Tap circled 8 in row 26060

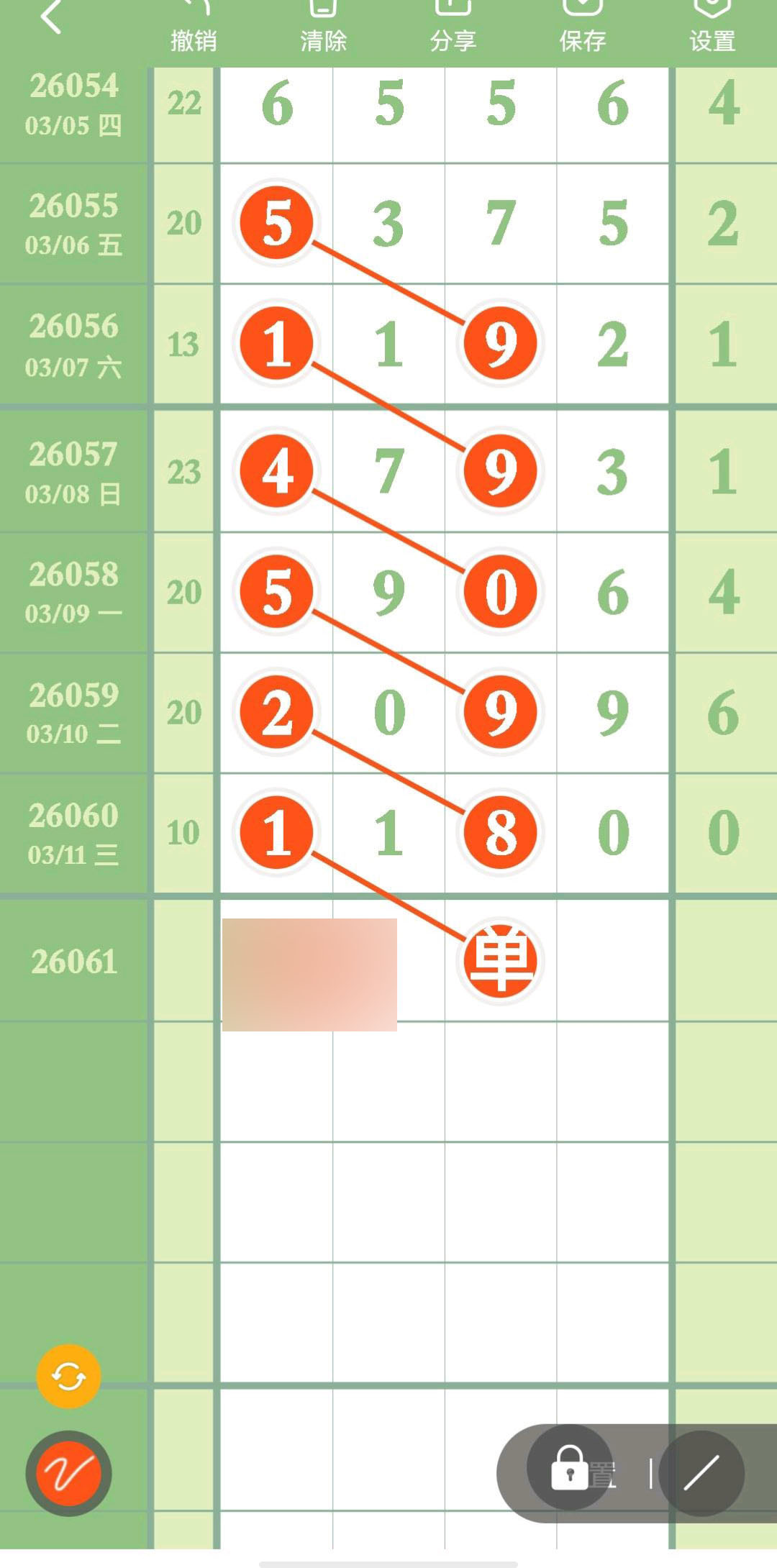[500, 833]
